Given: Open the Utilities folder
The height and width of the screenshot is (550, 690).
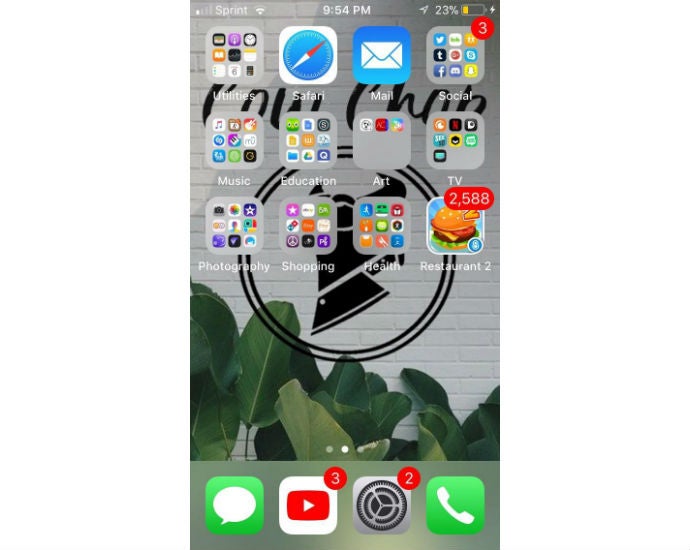Looking at the screenshot, I should coord(234,55).
